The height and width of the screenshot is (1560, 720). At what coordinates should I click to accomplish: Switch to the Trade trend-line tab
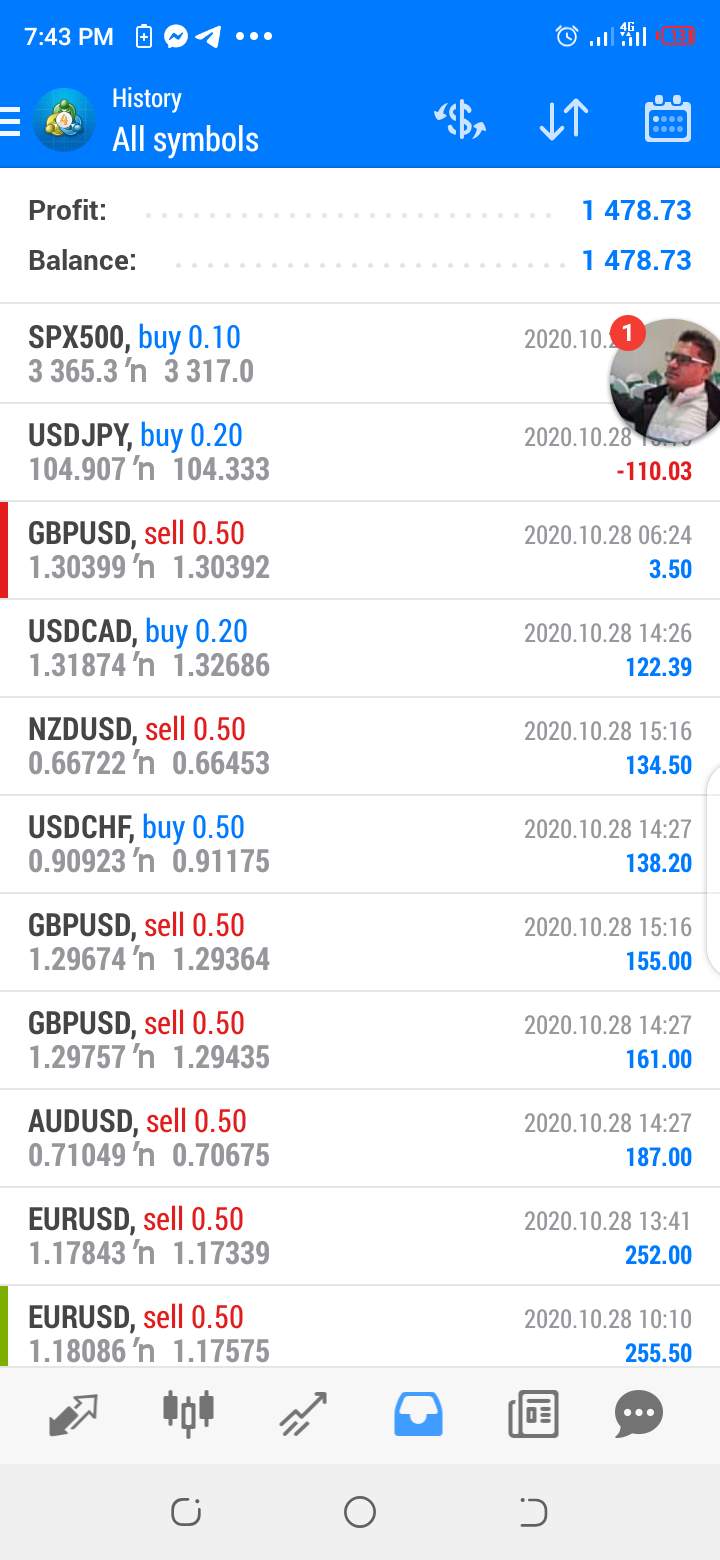(303, 1414)
